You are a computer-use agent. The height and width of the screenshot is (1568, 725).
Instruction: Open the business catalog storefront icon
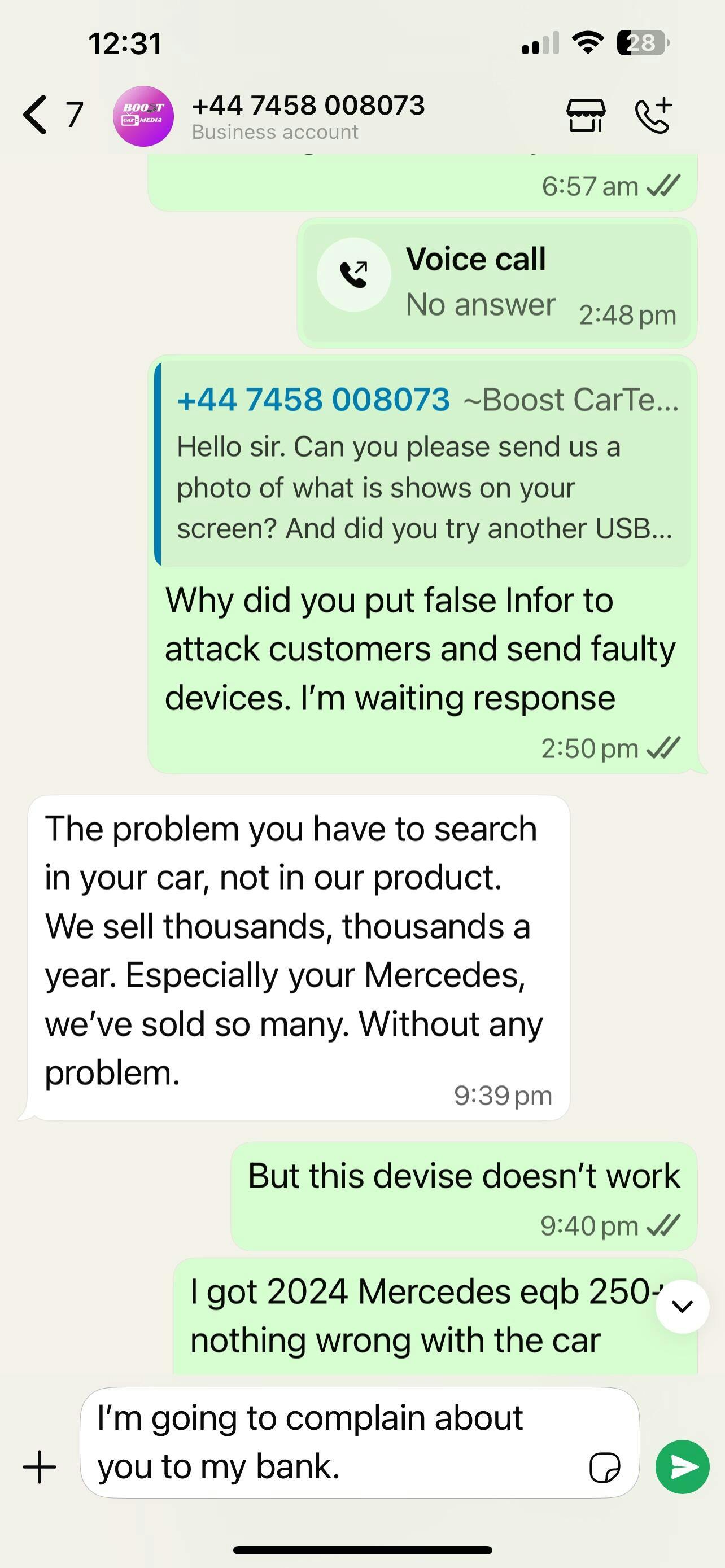tap(586, 115)
